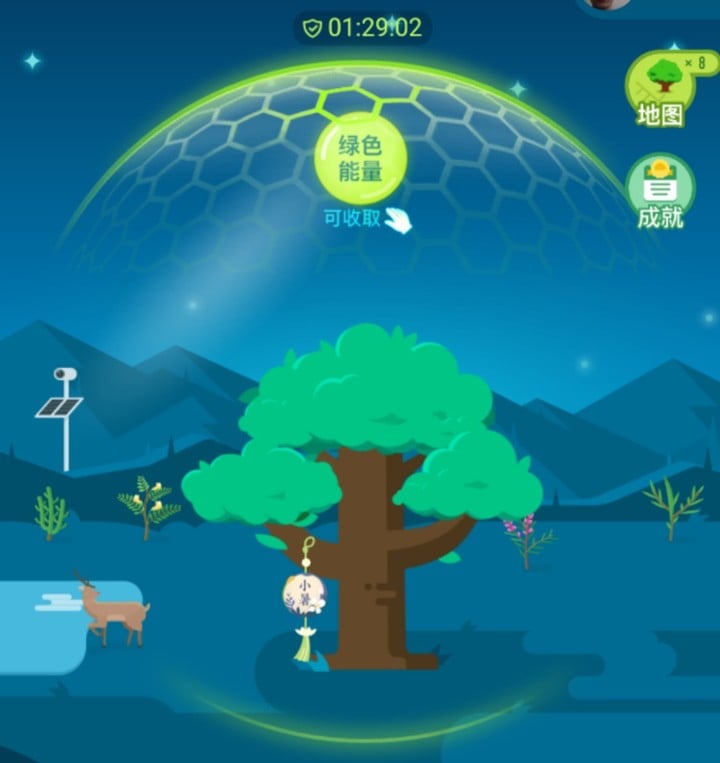Collect the 绿色能量 green energy ball
The width and height of the screenshot is (720, 763).
coord(359,159)
